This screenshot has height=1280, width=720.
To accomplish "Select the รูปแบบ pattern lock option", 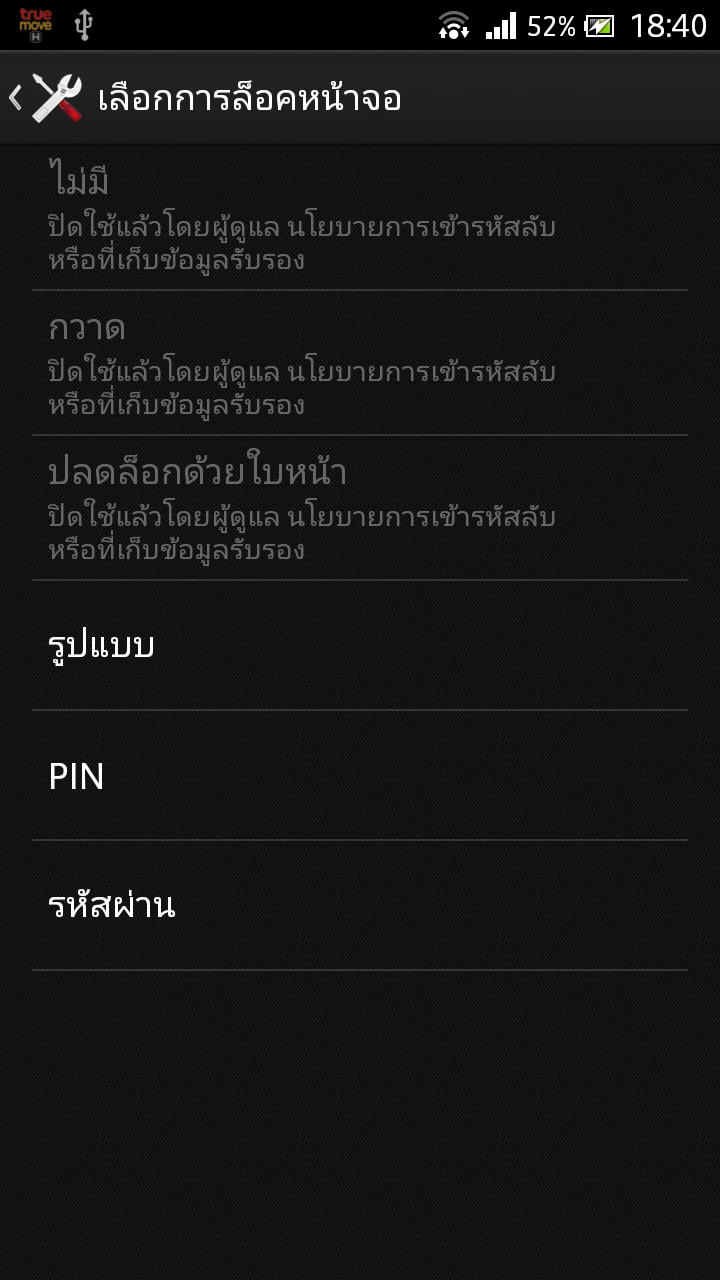I will [360, 645].
